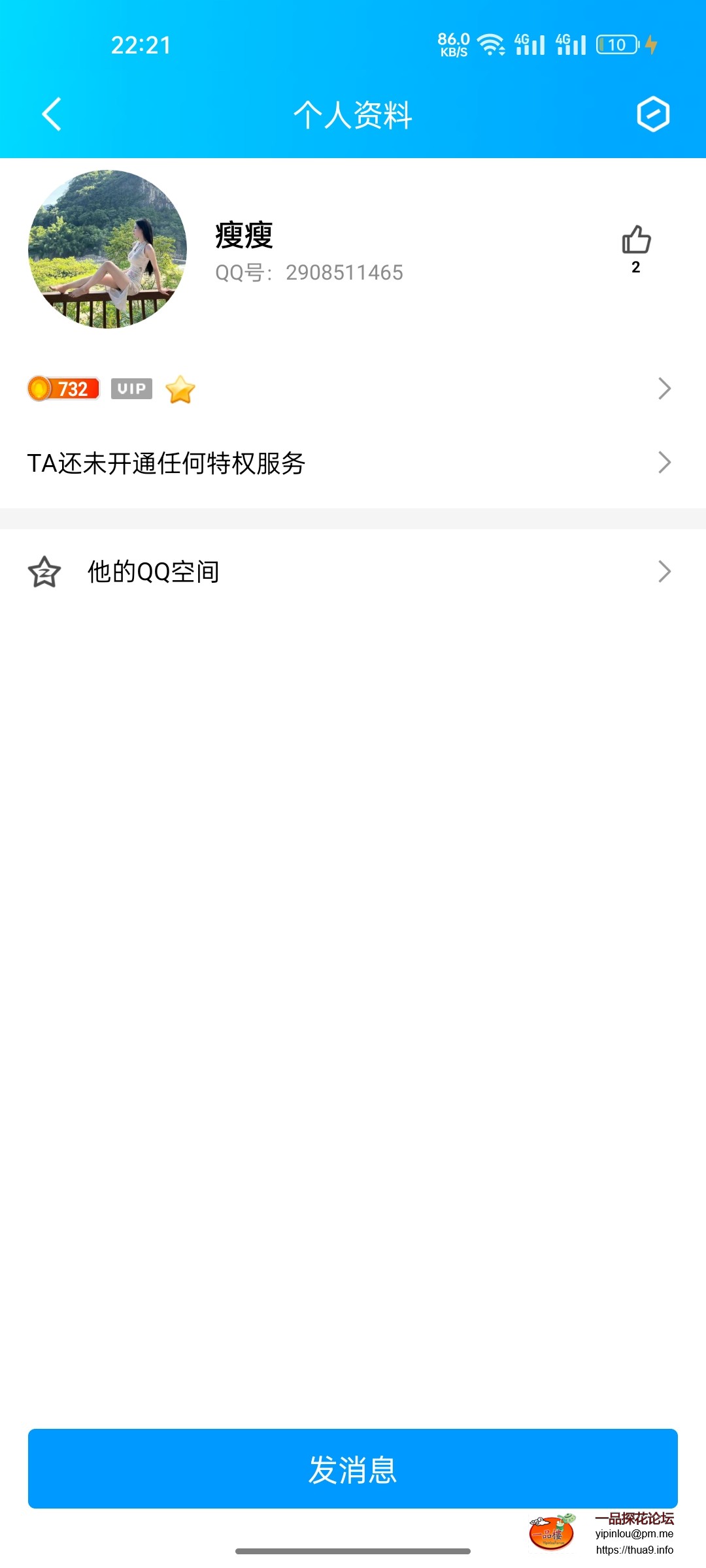Open 他的QQ空间 via its chevron
The image size is (706, 1568).
tap(664, 570)
